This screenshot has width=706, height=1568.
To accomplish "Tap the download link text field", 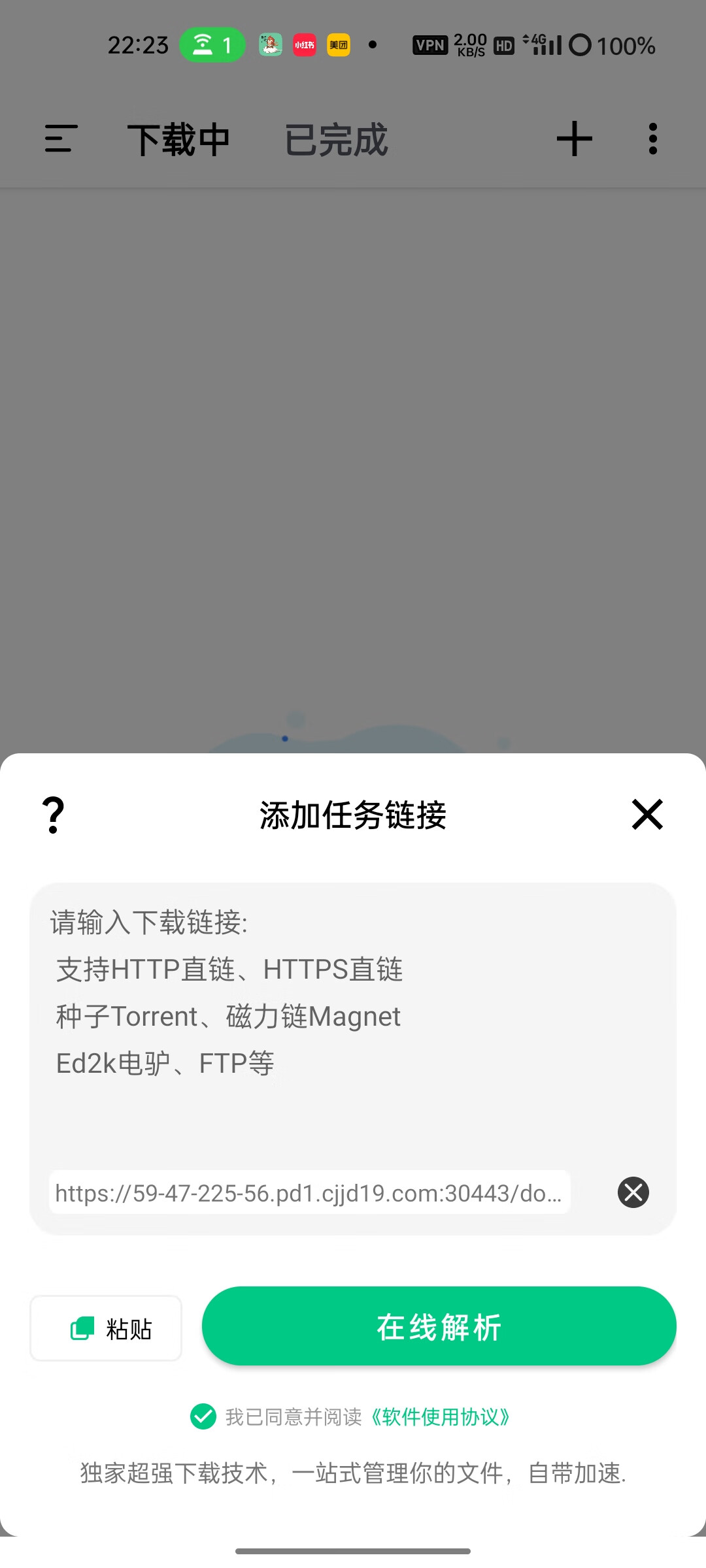I will (310, 1192).
